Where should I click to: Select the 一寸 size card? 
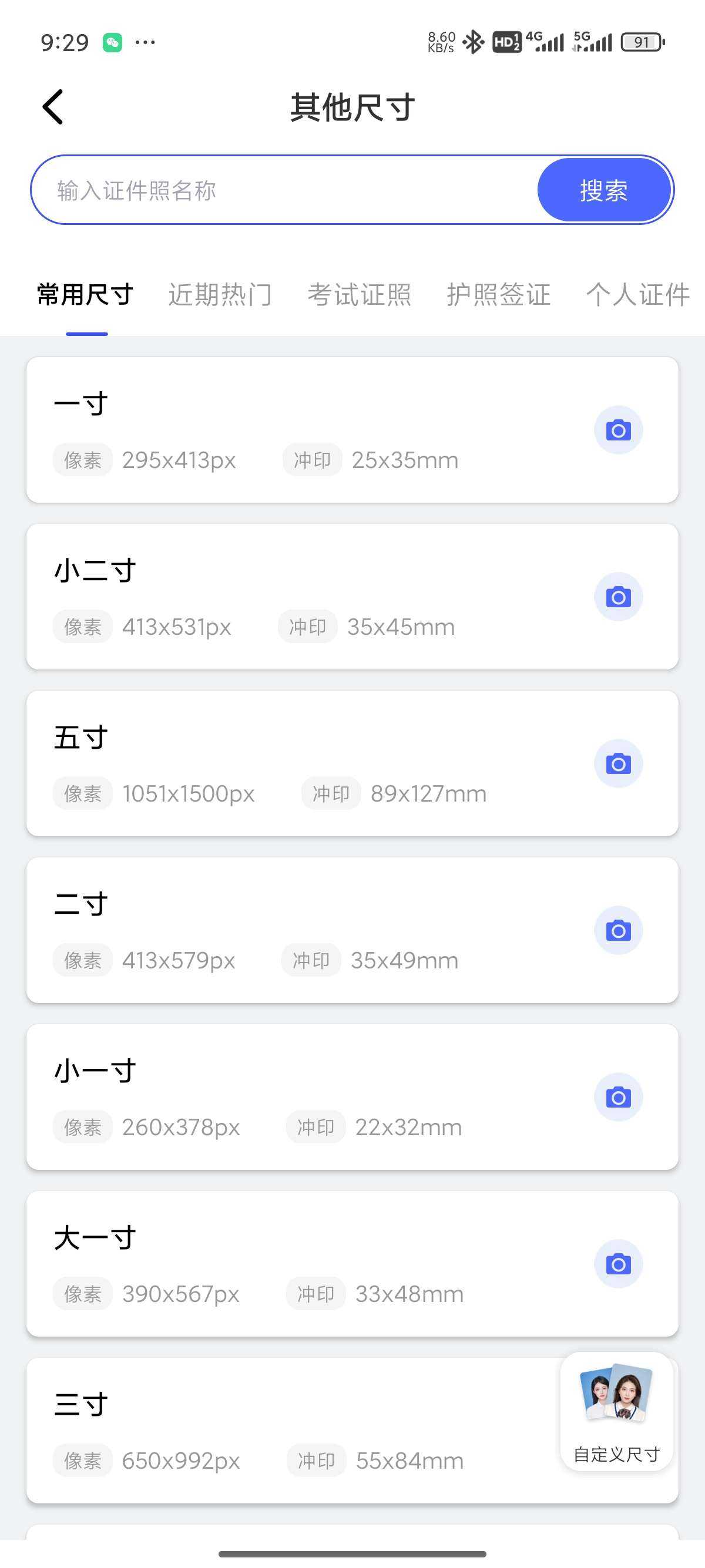[274, 429]
